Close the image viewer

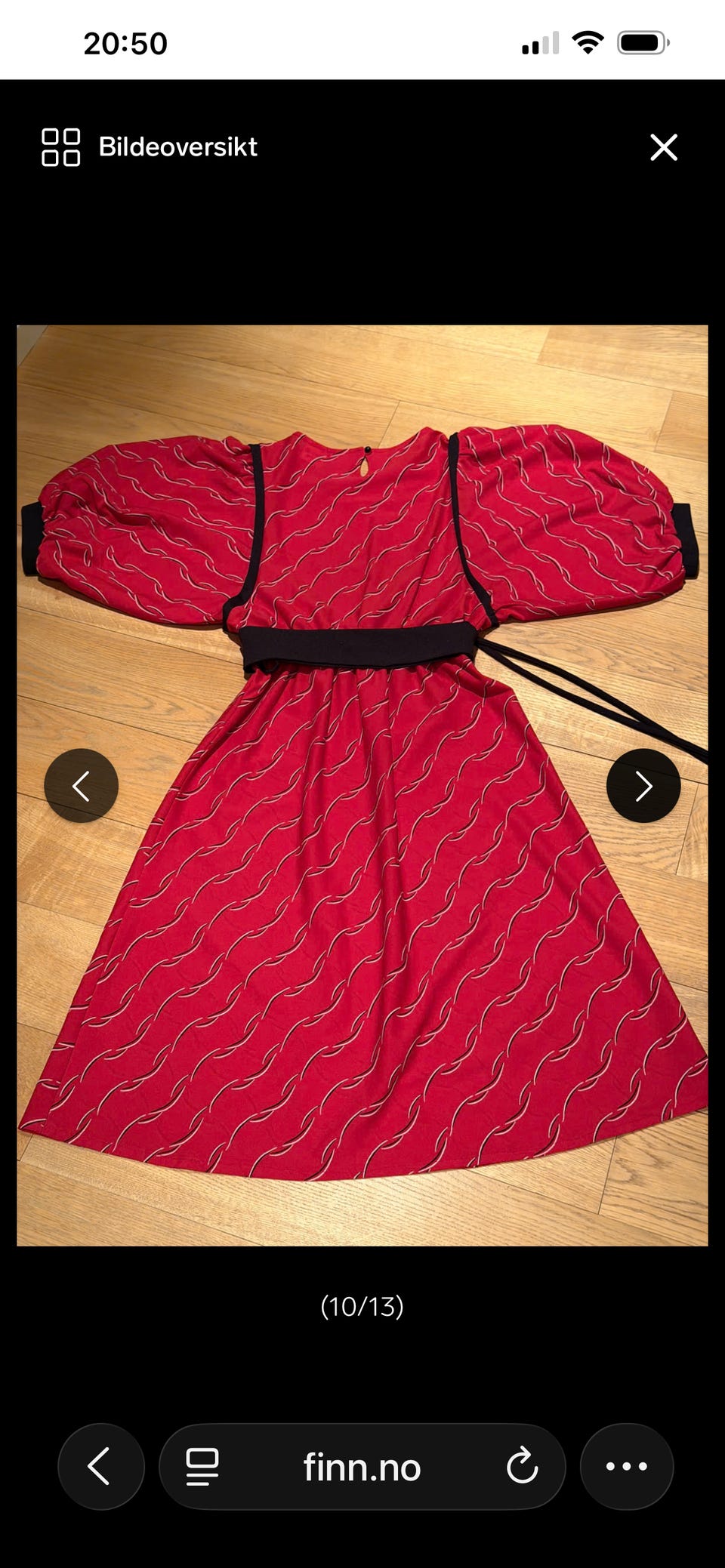pyautogui.click(x=664, y=147)
